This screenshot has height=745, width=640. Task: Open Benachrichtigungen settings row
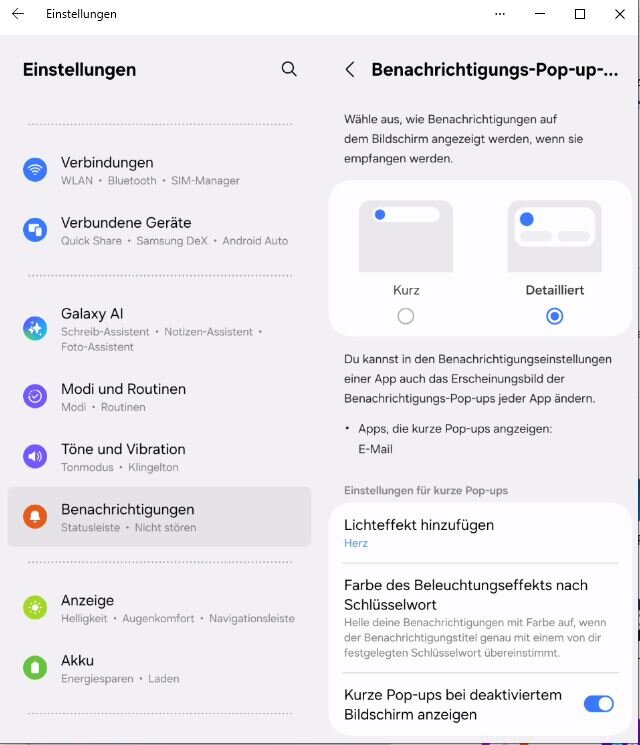(160, 516)
